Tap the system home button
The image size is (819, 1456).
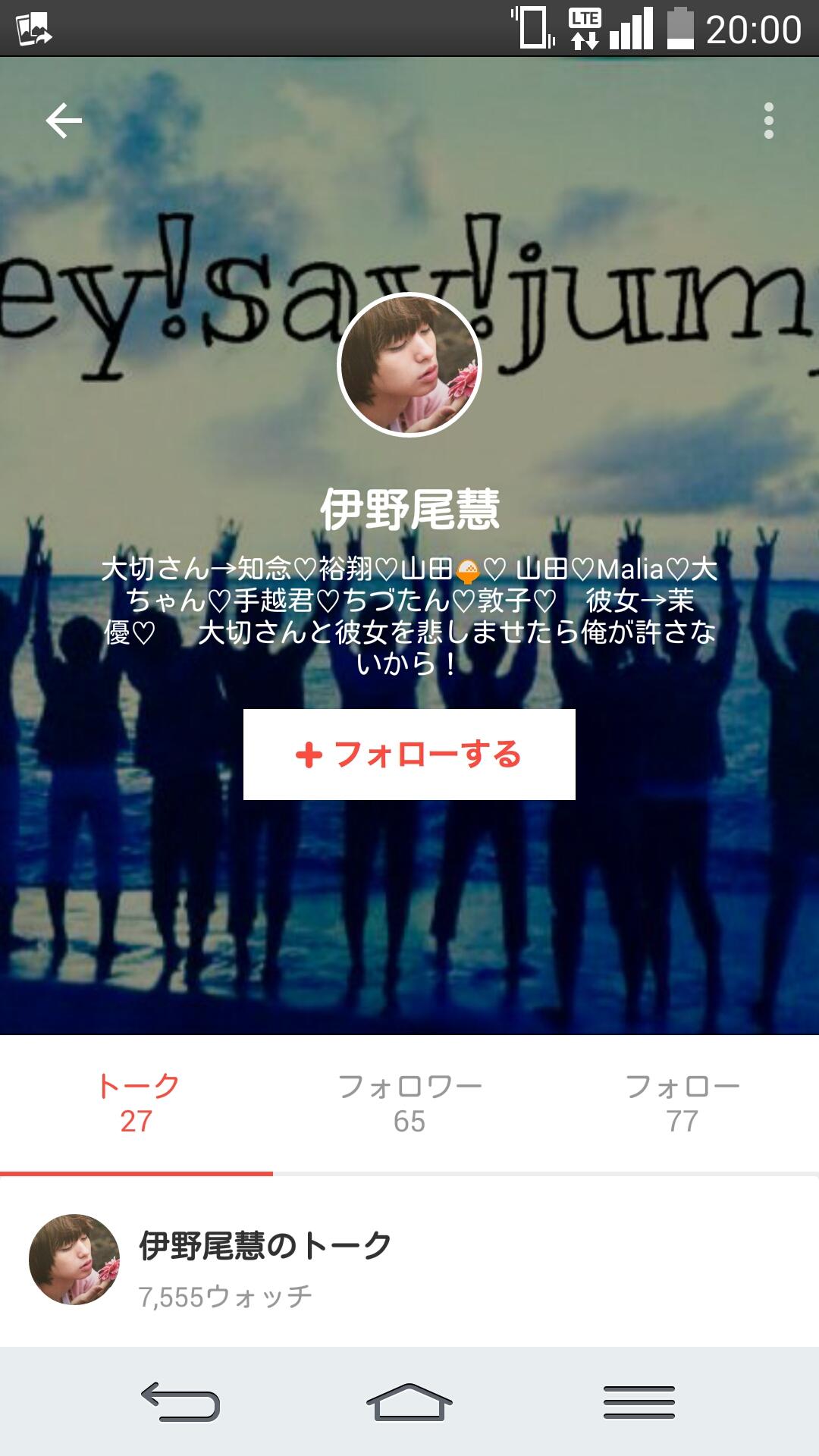coord(409,1401)
